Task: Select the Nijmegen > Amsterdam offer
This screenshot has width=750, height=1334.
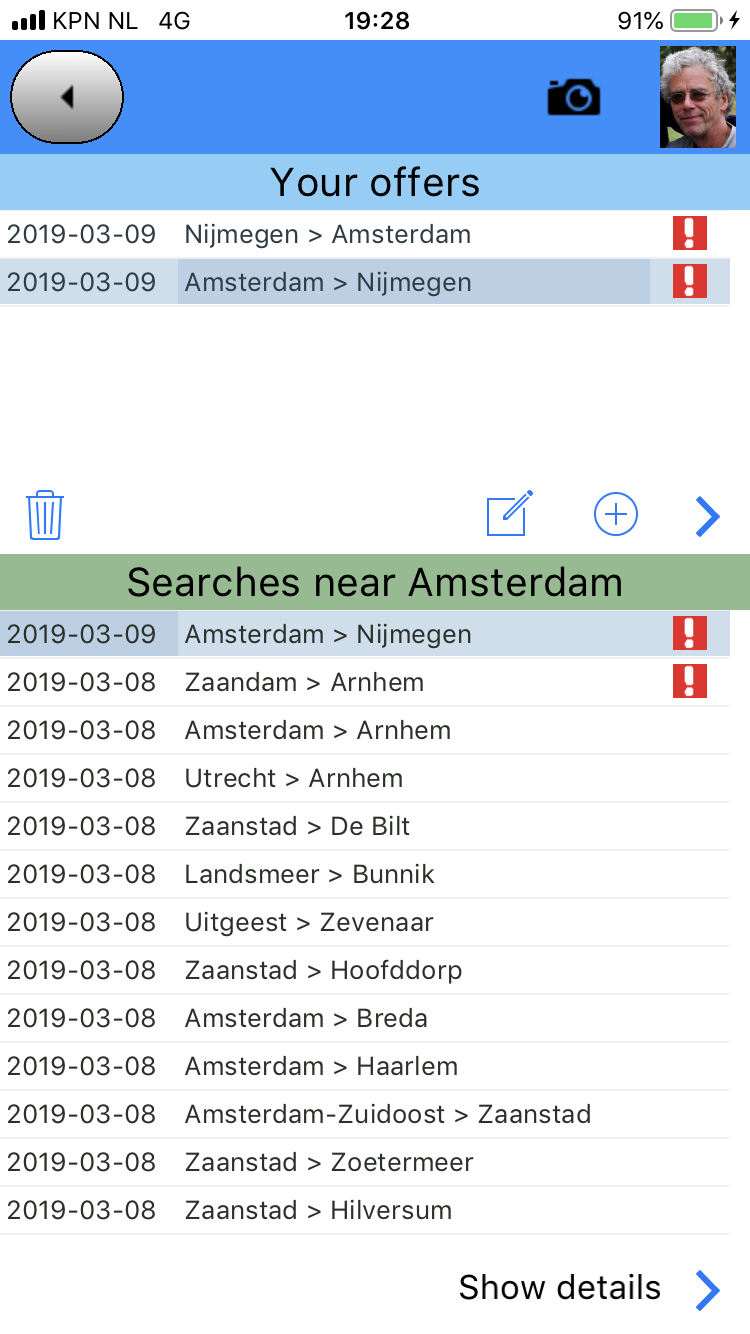Action: 365,235
